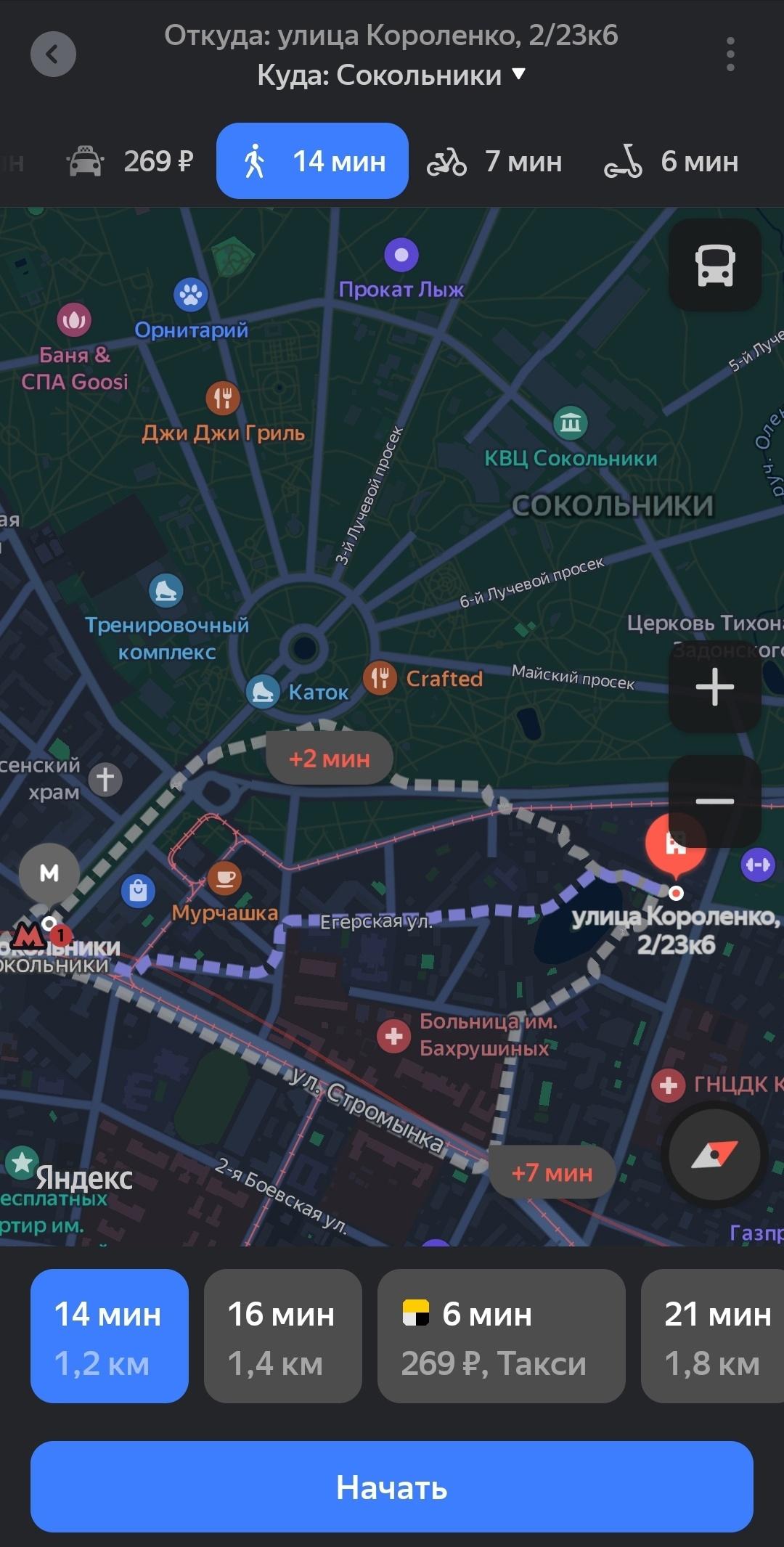784x1547 pixels.
Task: Select the alternative +2 мин route label
Action: [x=330, y=759]
